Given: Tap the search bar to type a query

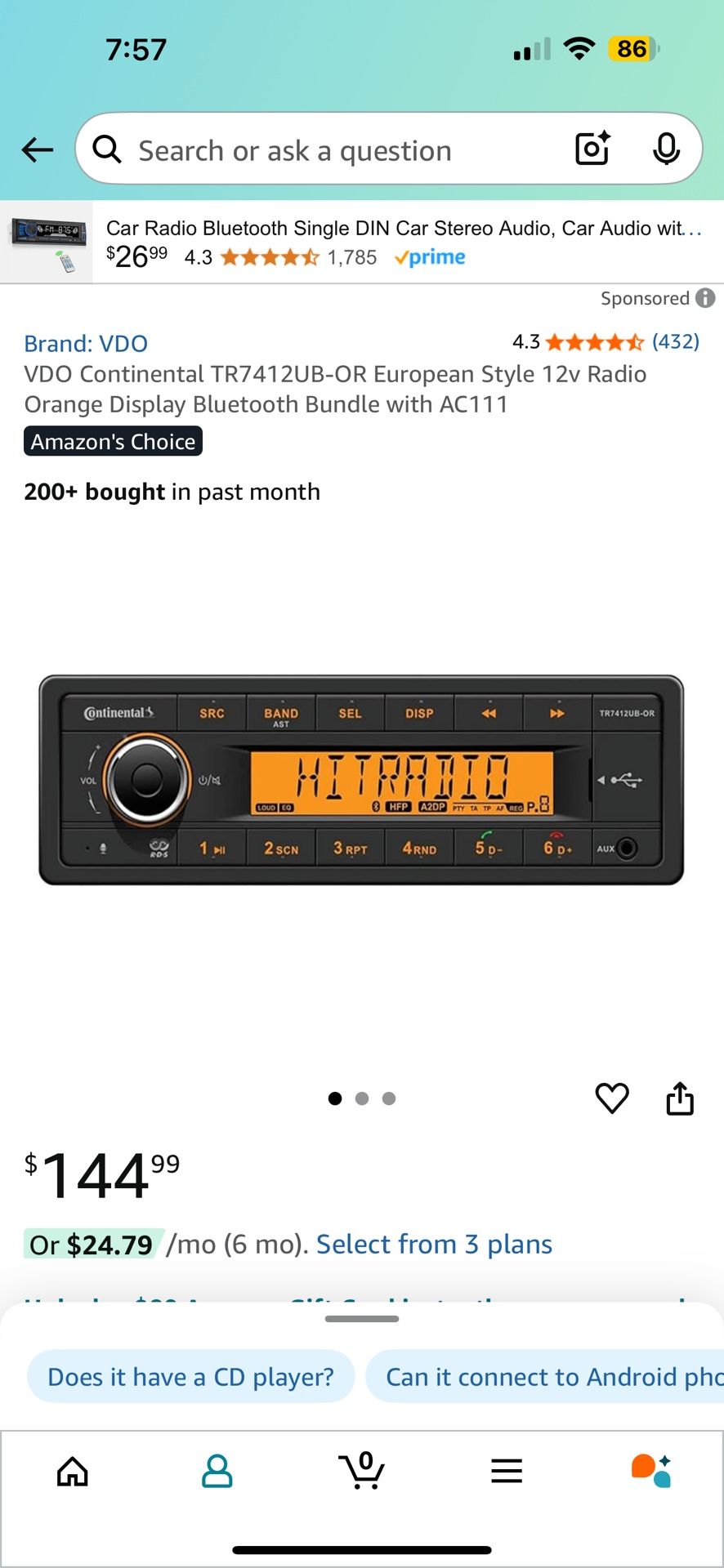Looking at the screenshot, I should (327, 149).
